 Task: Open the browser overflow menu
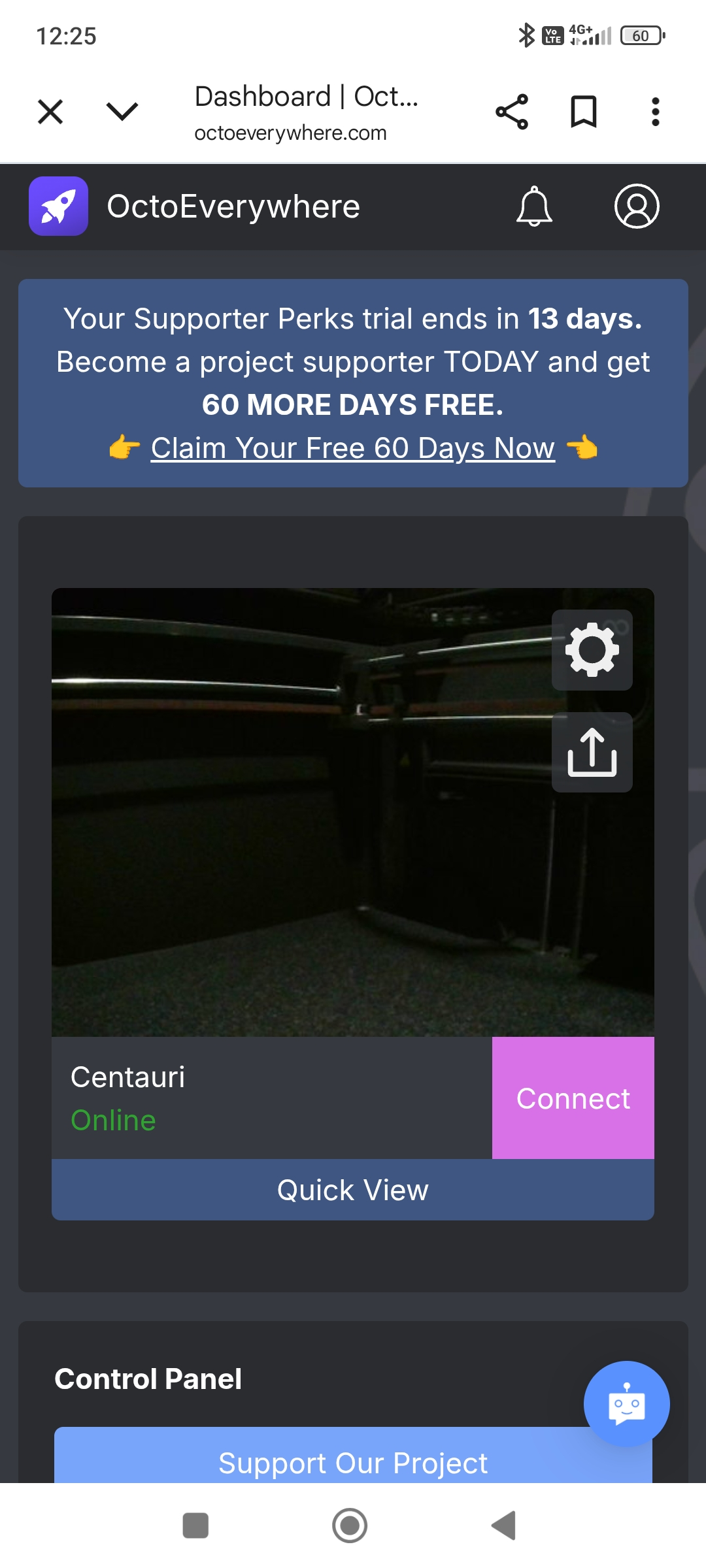[x=655, y=112]
